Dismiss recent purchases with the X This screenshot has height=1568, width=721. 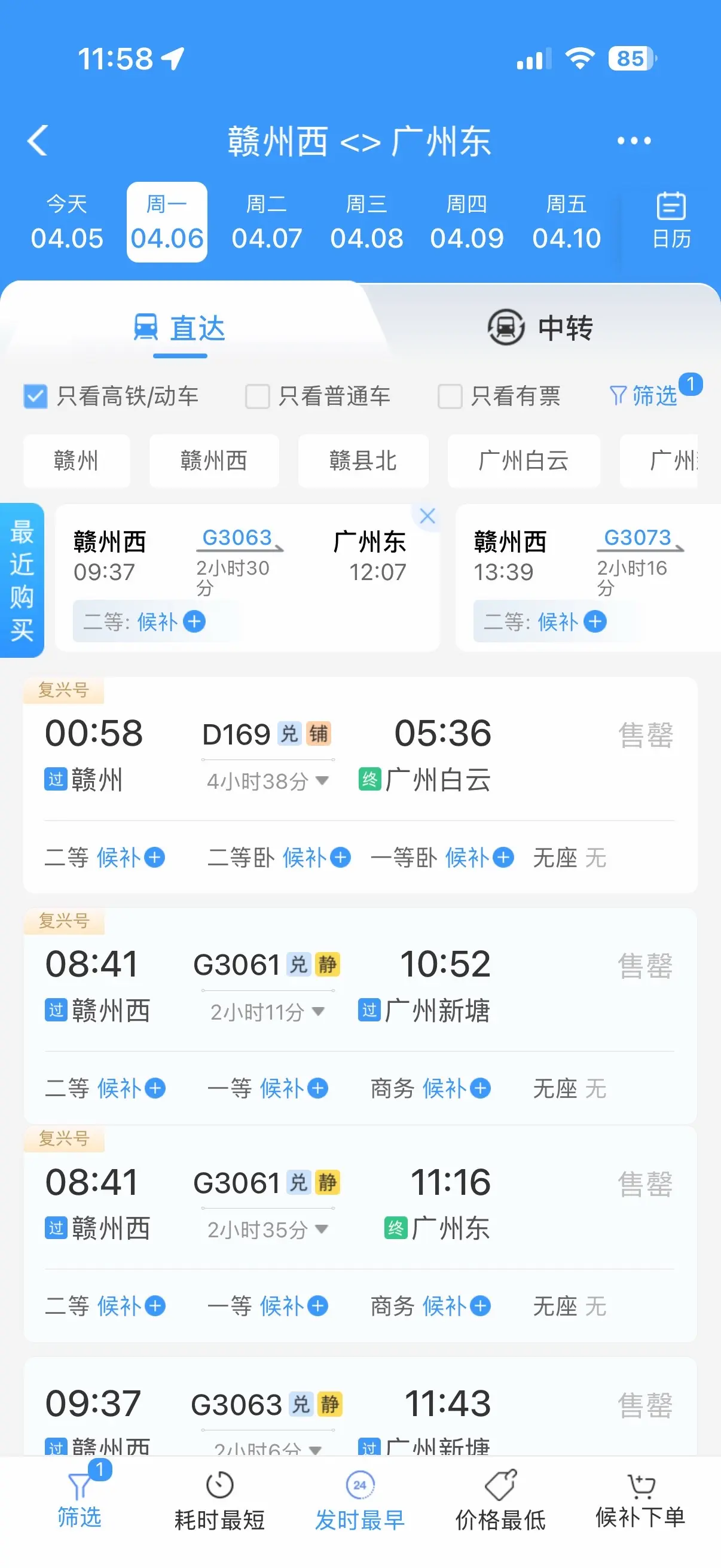pos(427,515)
